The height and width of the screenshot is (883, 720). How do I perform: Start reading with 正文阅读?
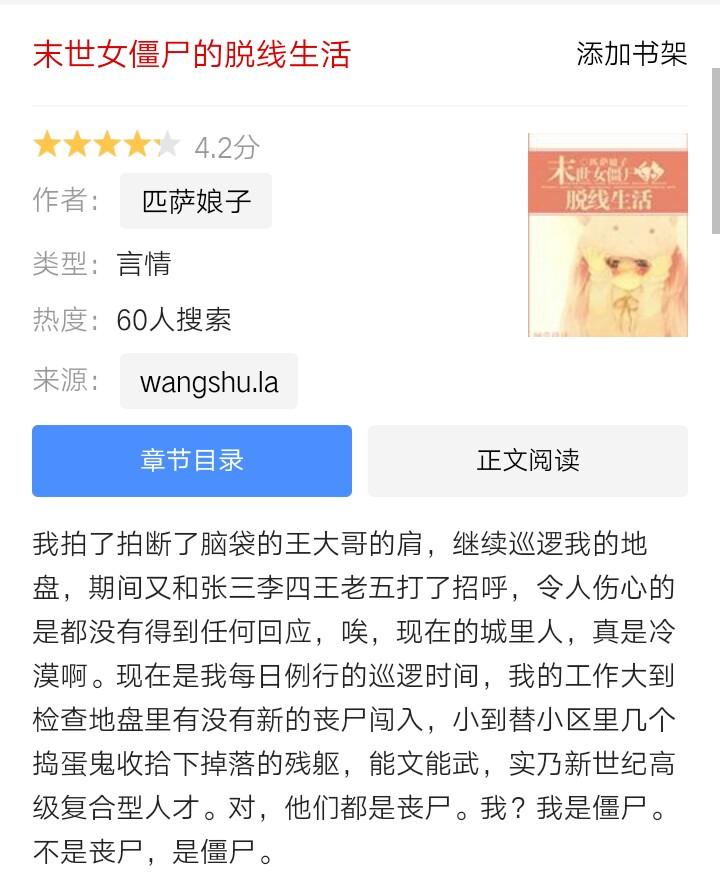528,461
